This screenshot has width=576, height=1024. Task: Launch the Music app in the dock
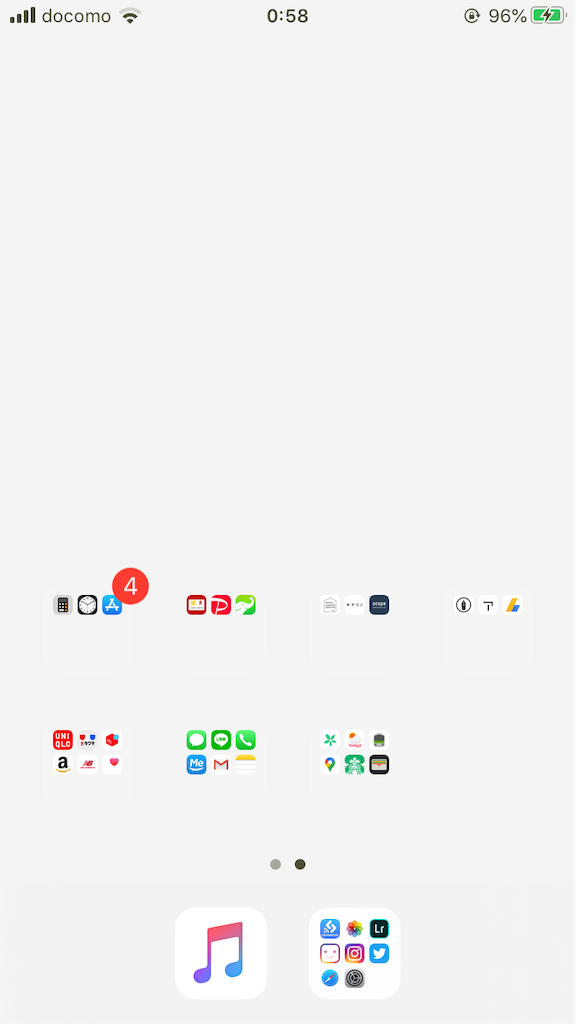coord(221,953)
